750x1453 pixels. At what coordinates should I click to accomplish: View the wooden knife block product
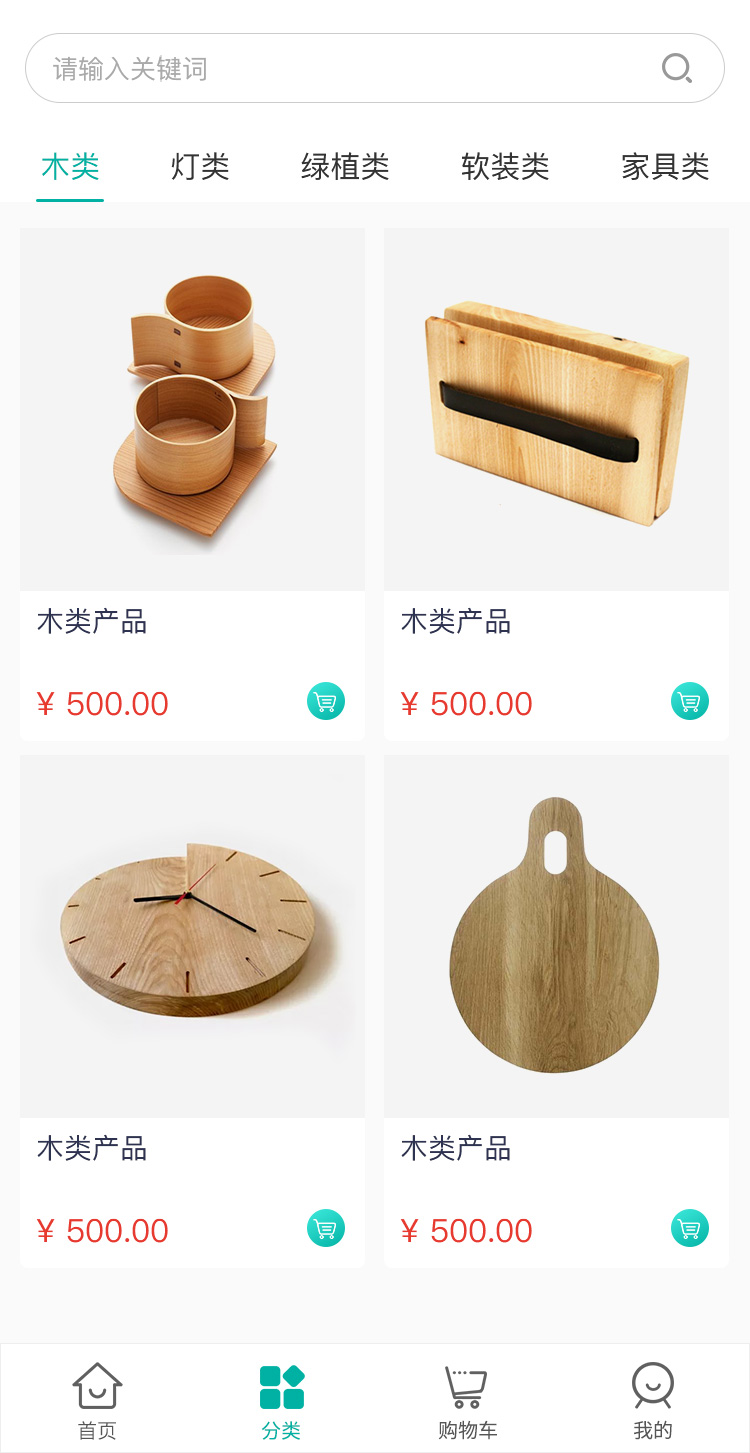tap(556, 409)
